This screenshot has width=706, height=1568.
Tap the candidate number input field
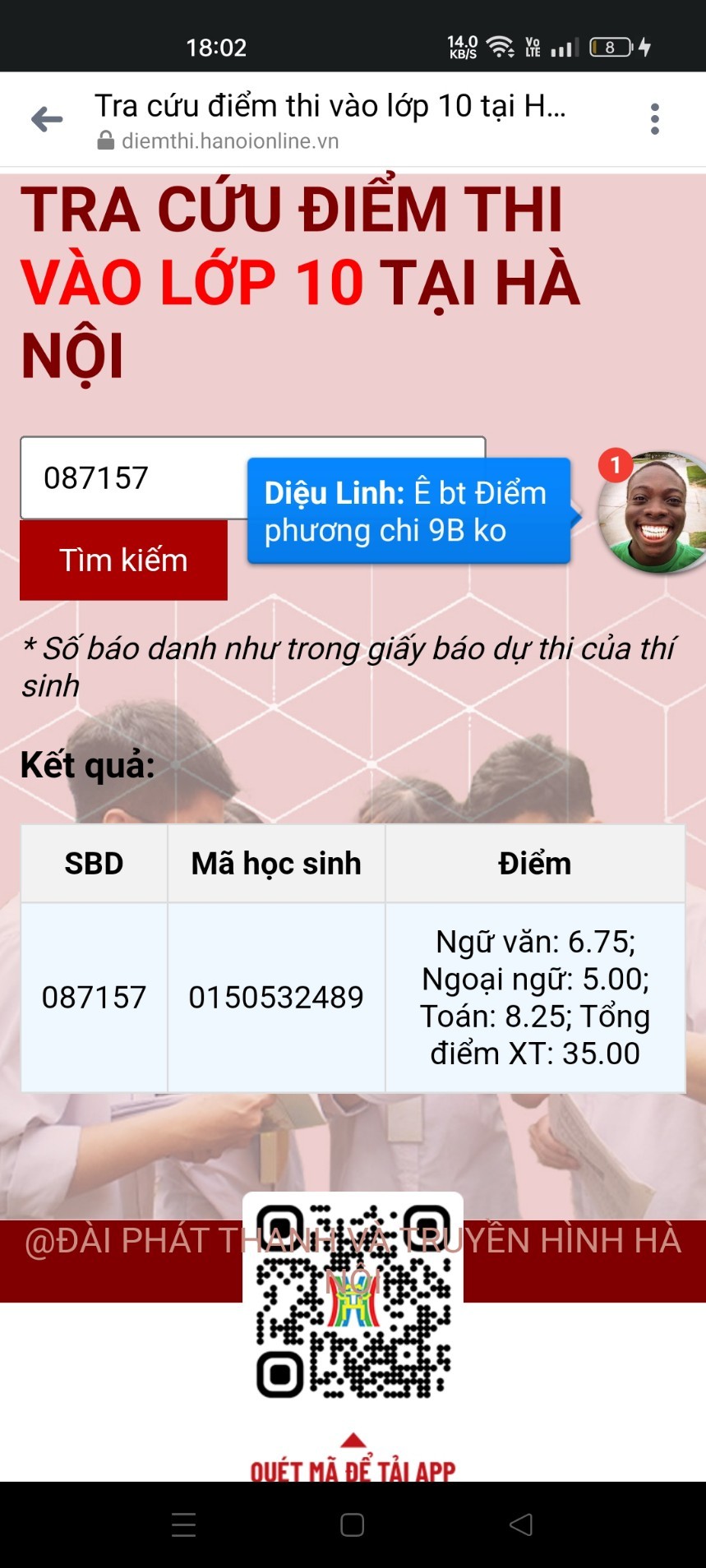pos(132,478)
